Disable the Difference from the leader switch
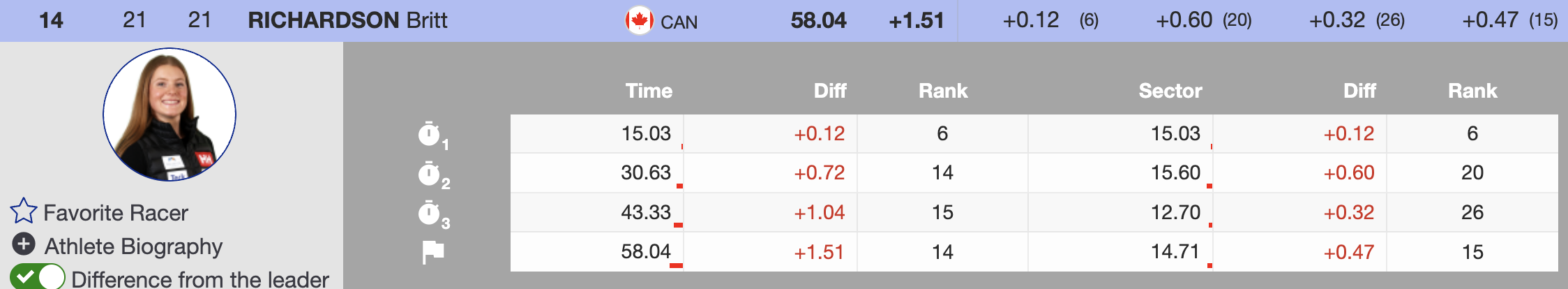The width and height of the screenshot is (1568, 289). [38, 277]
